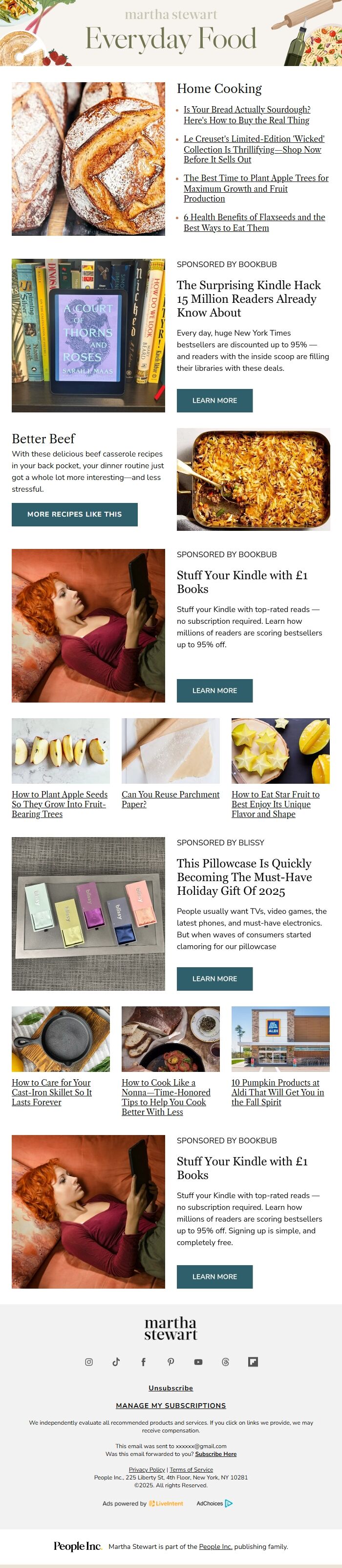
Task: Open the sourdough bread buying article link
Action: 247,114
